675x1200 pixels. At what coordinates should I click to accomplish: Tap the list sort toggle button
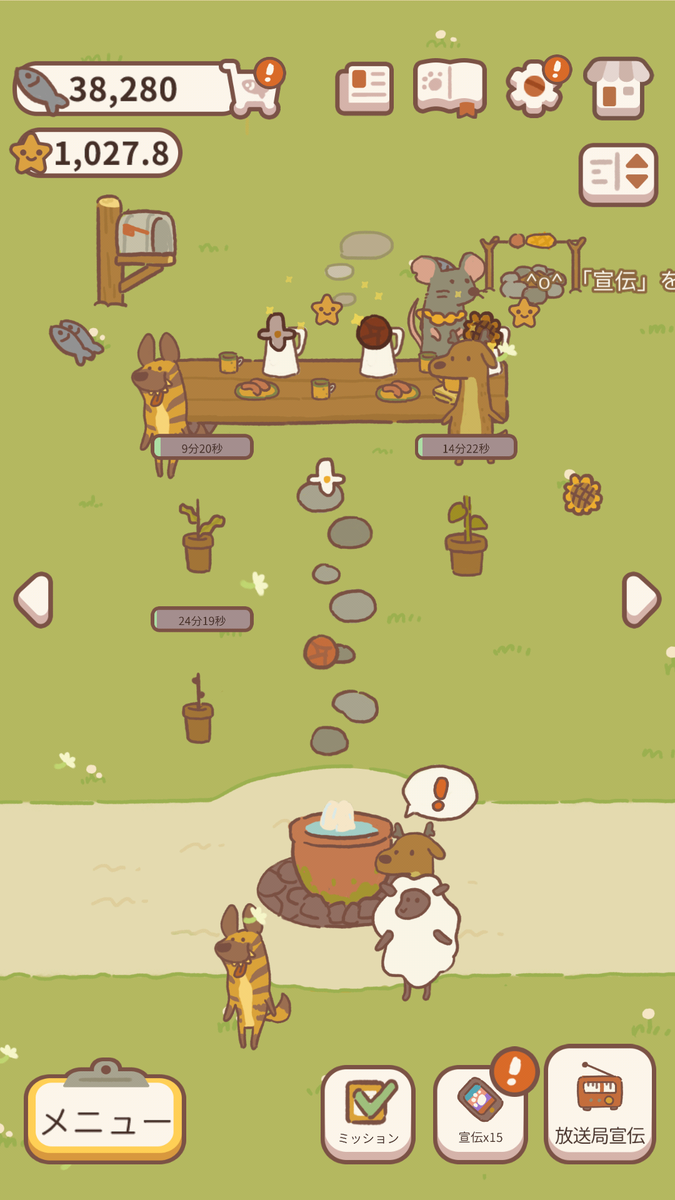pos(618,175)
